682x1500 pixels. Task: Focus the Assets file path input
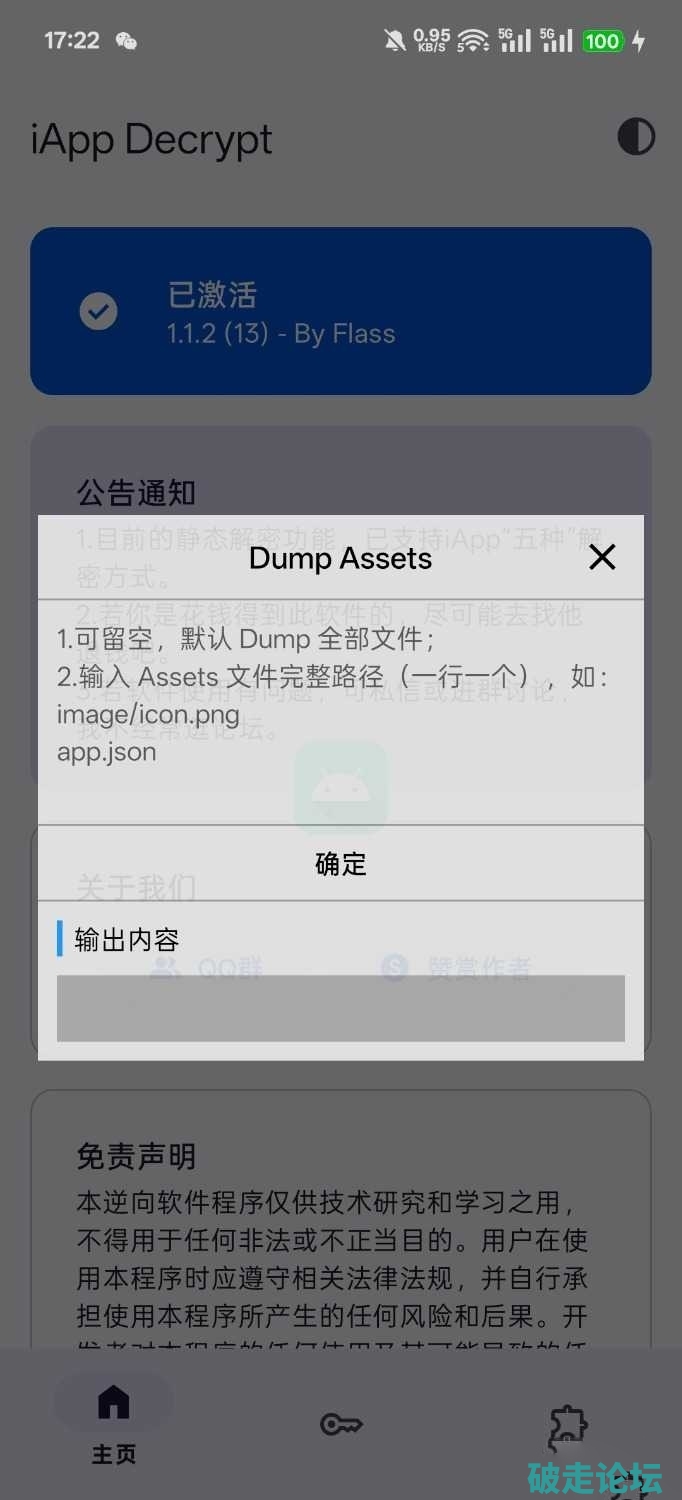(340, 794)
